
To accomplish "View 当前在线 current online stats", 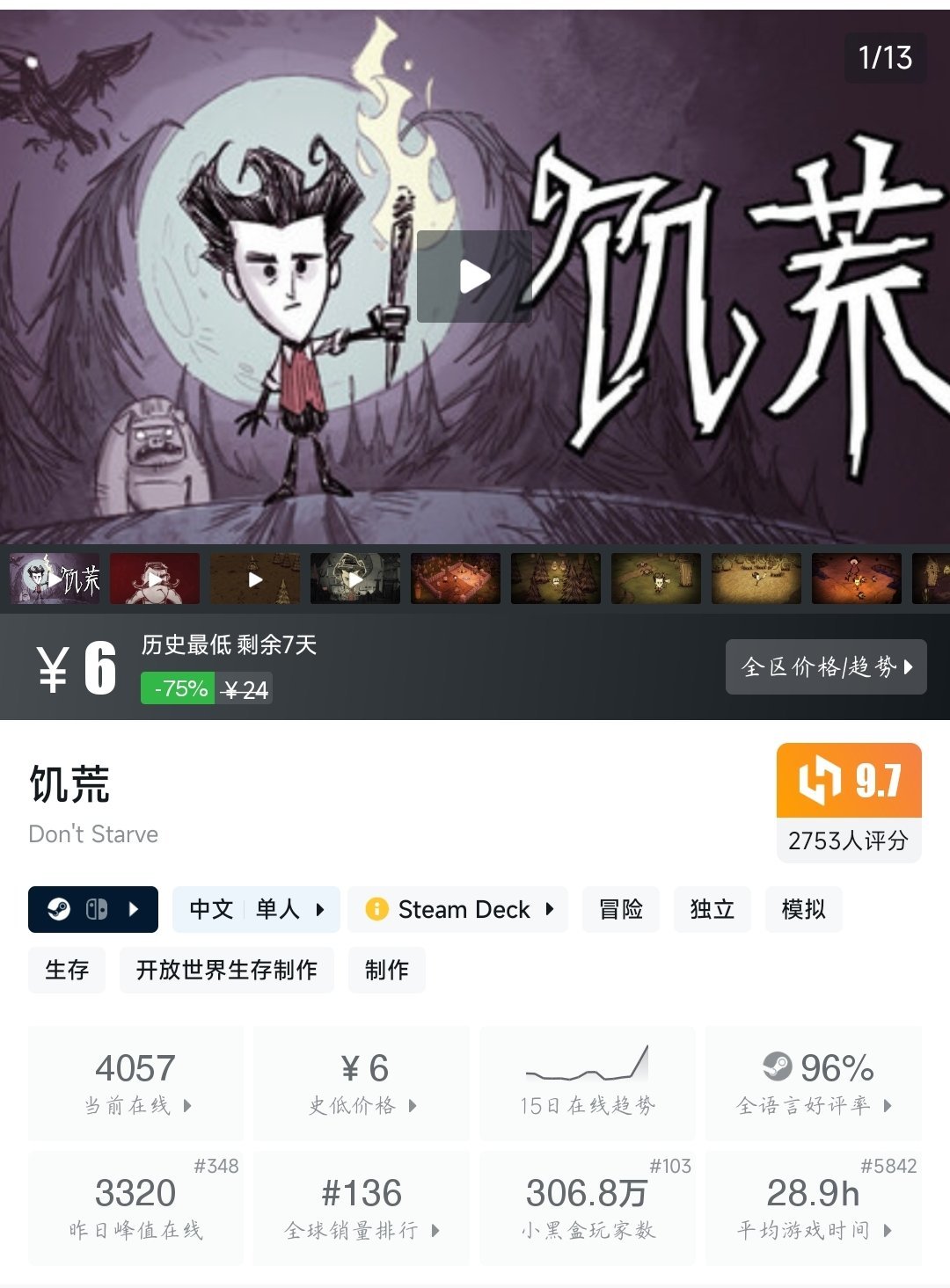I will coord(136,1083).
